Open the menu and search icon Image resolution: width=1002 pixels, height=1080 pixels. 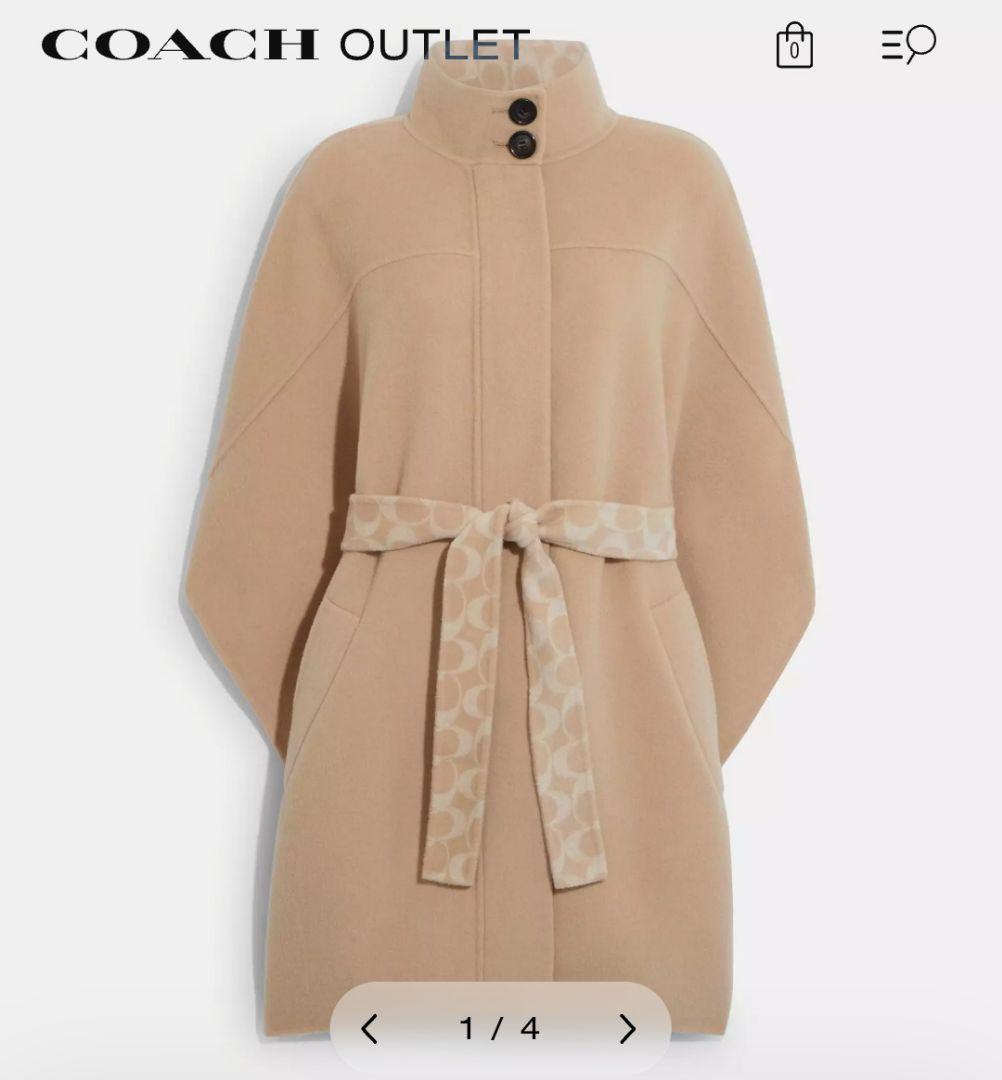pos(908,45)
